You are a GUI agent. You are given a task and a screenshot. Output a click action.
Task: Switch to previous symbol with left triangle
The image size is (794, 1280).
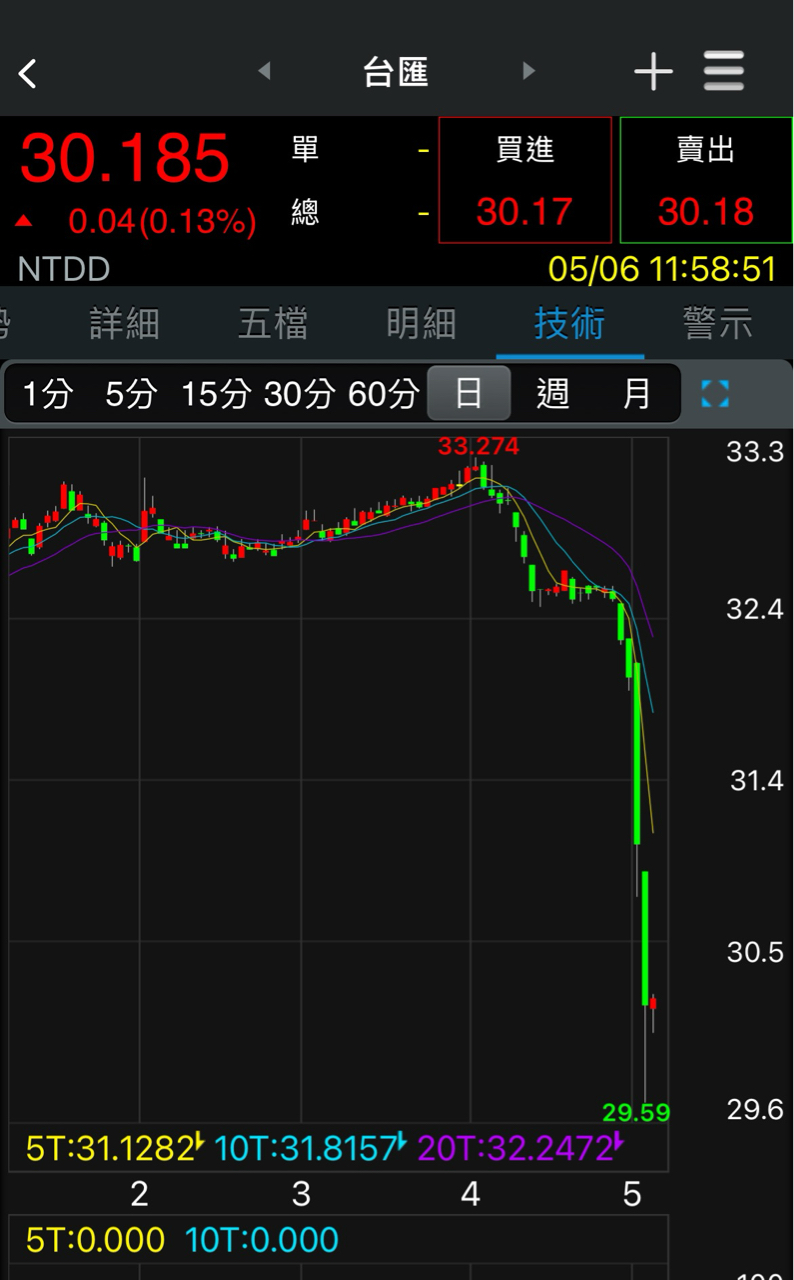(x=264, y=71)
